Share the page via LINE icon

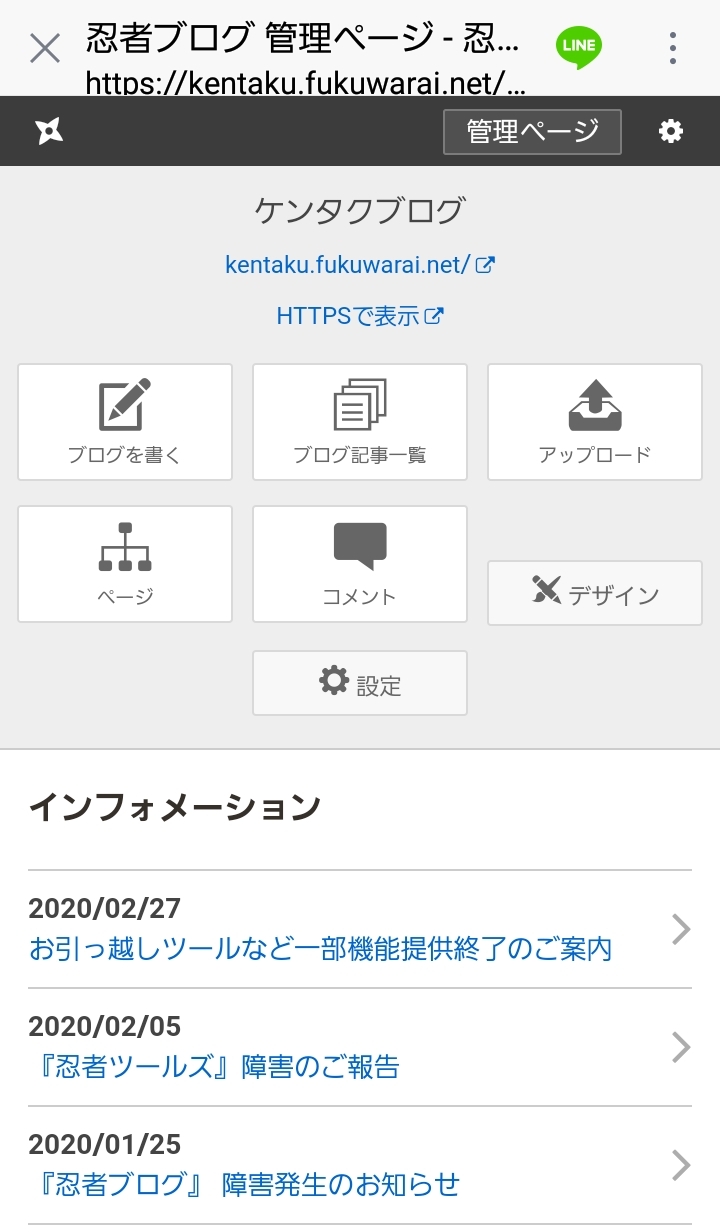(579, 47)
